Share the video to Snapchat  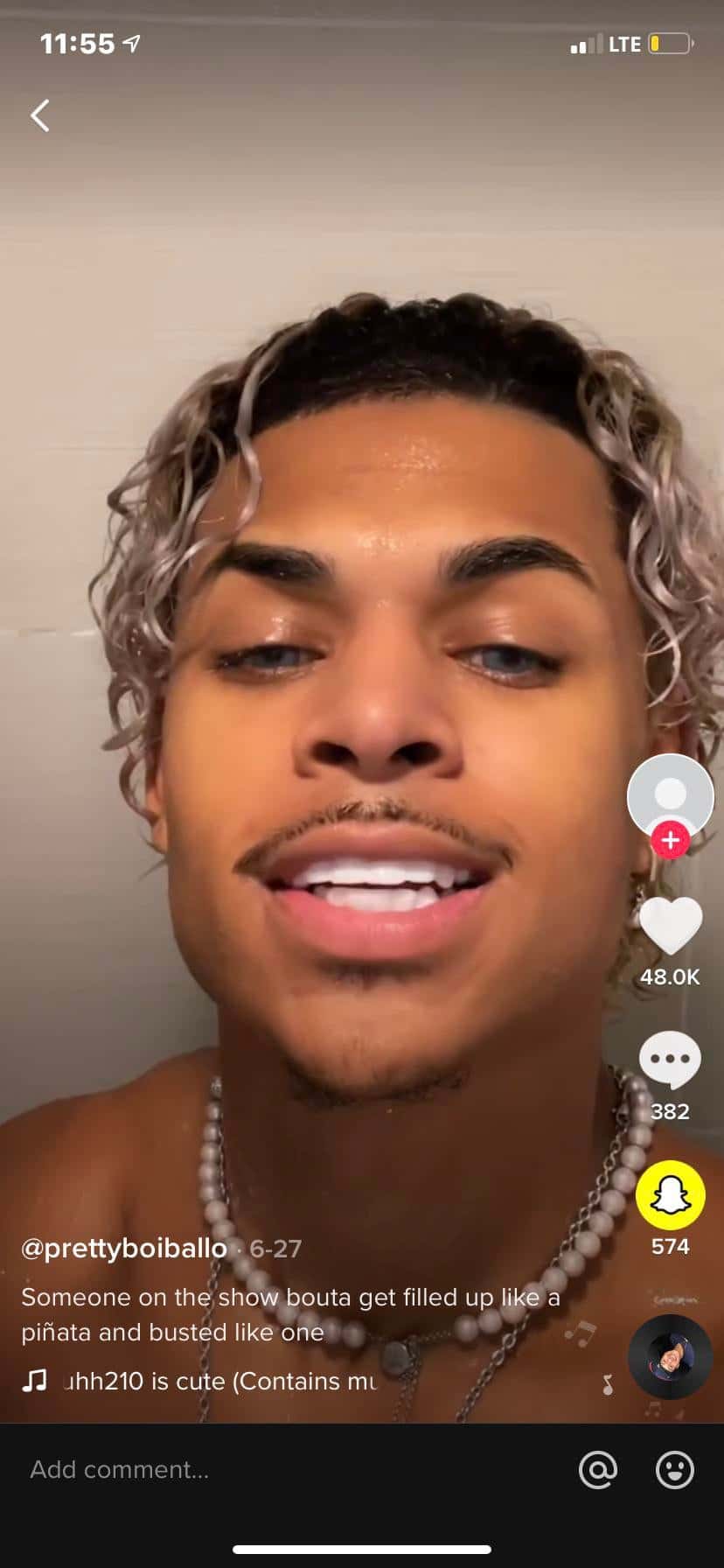point(671,1195)
